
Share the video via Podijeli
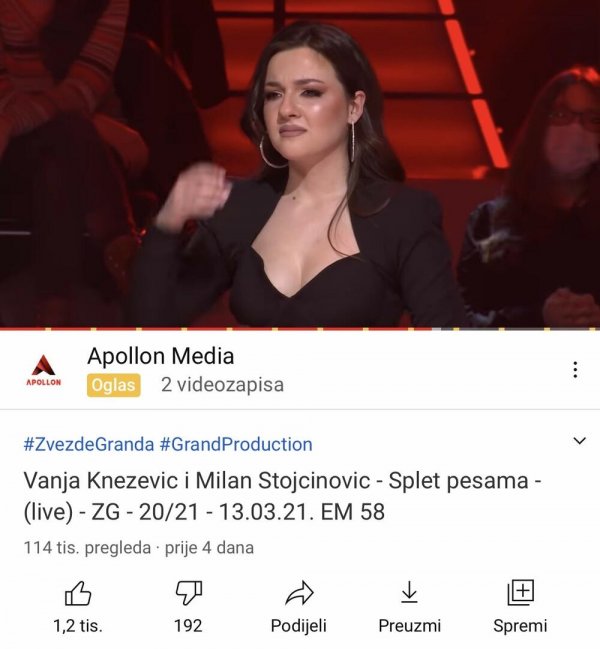[x=299, y=594]
